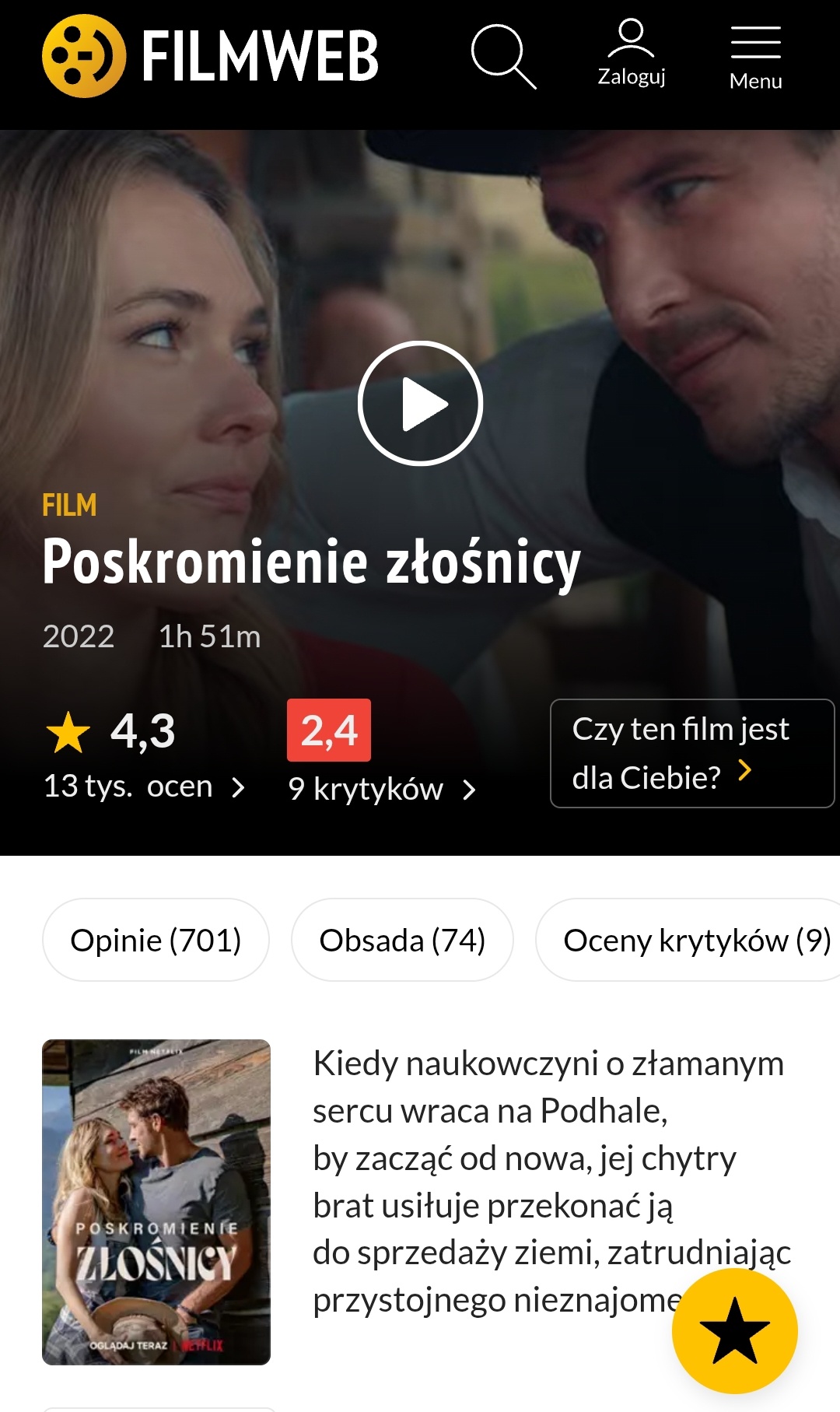Tap Zaloguj to sign in
Viewport: 840px width, 1412px height.
coord(631,54)
